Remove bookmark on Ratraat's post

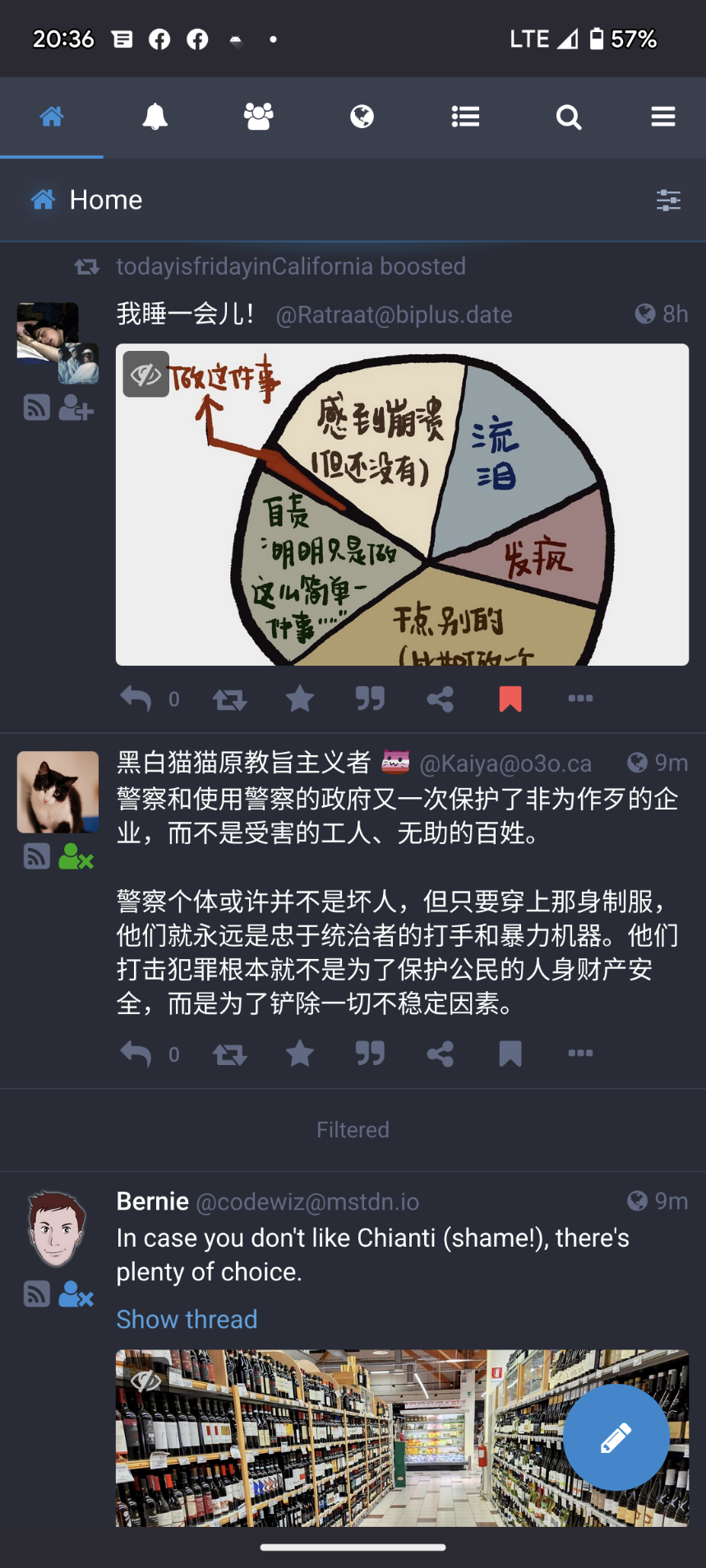pos(510,699)
